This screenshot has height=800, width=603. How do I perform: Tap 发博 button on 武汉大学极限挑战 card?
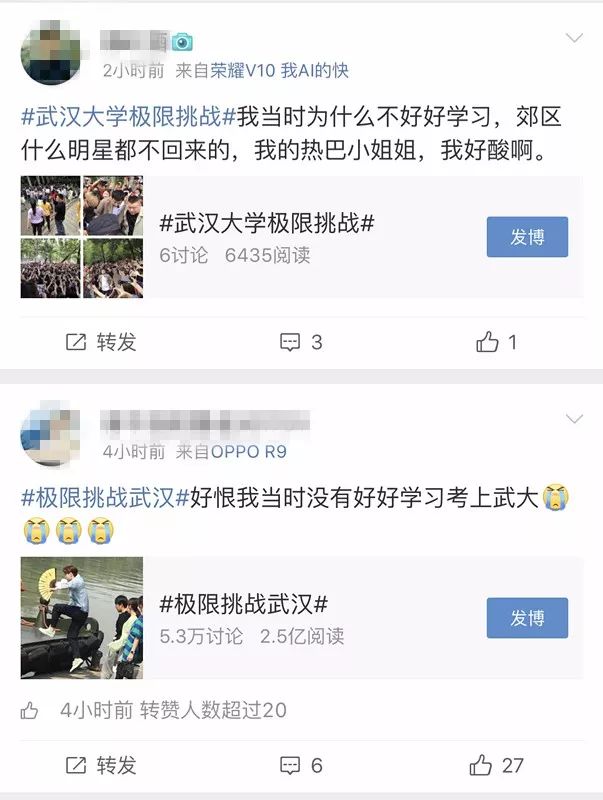point(527,237)
